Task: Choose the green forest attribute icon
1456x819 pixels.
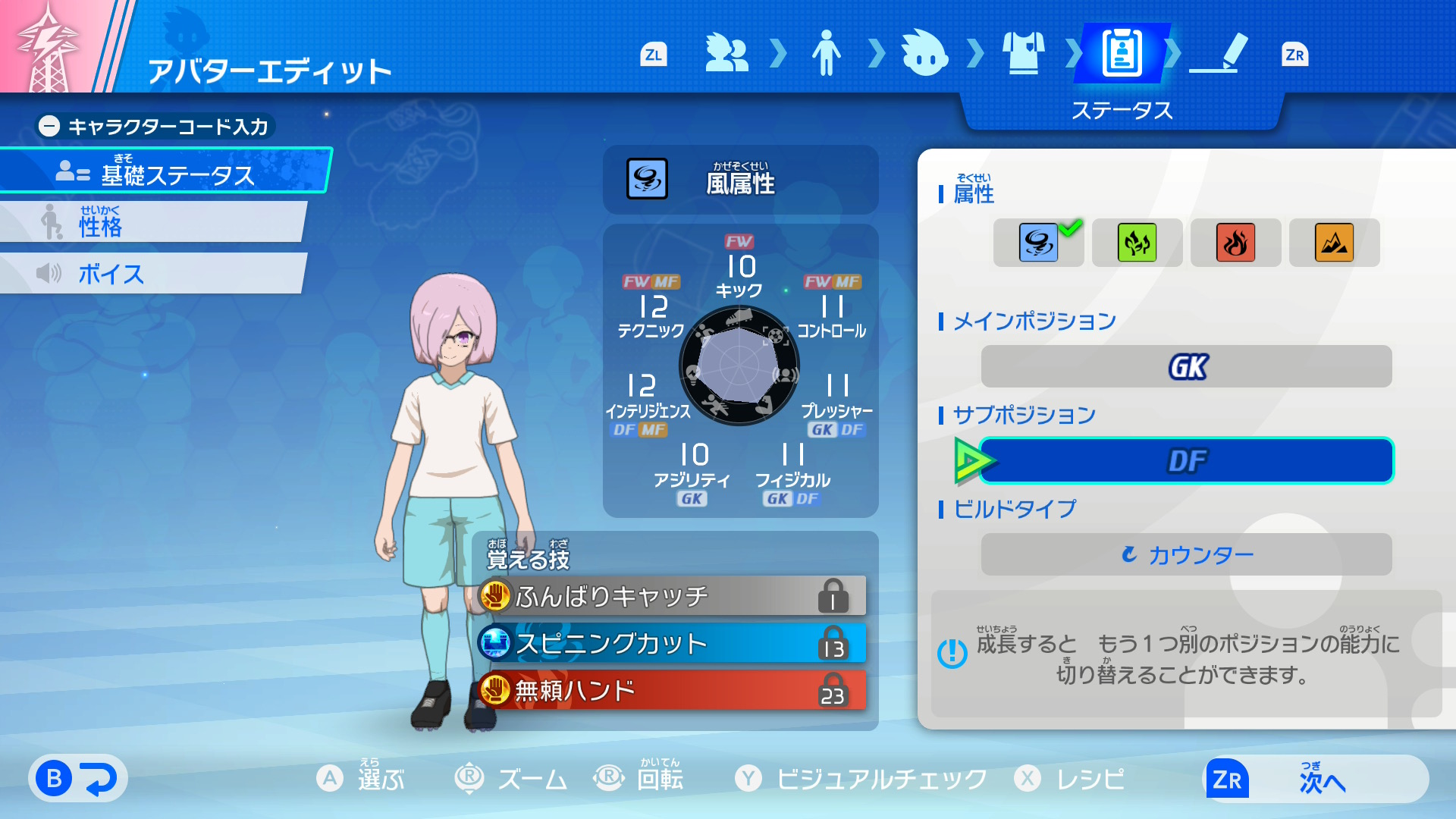Action: pos(1137,243)
